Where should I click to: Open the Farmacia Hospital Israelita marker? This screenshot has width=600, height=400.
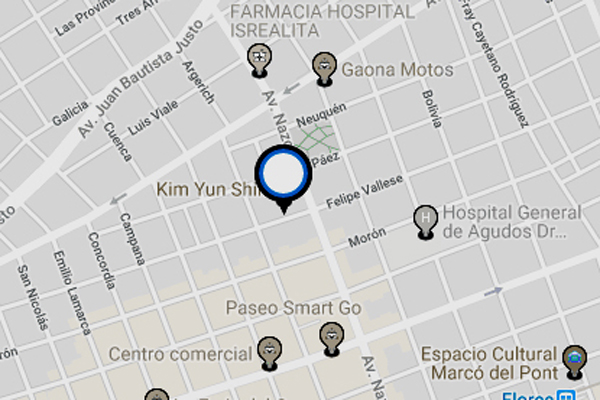(x=259, y=60)
